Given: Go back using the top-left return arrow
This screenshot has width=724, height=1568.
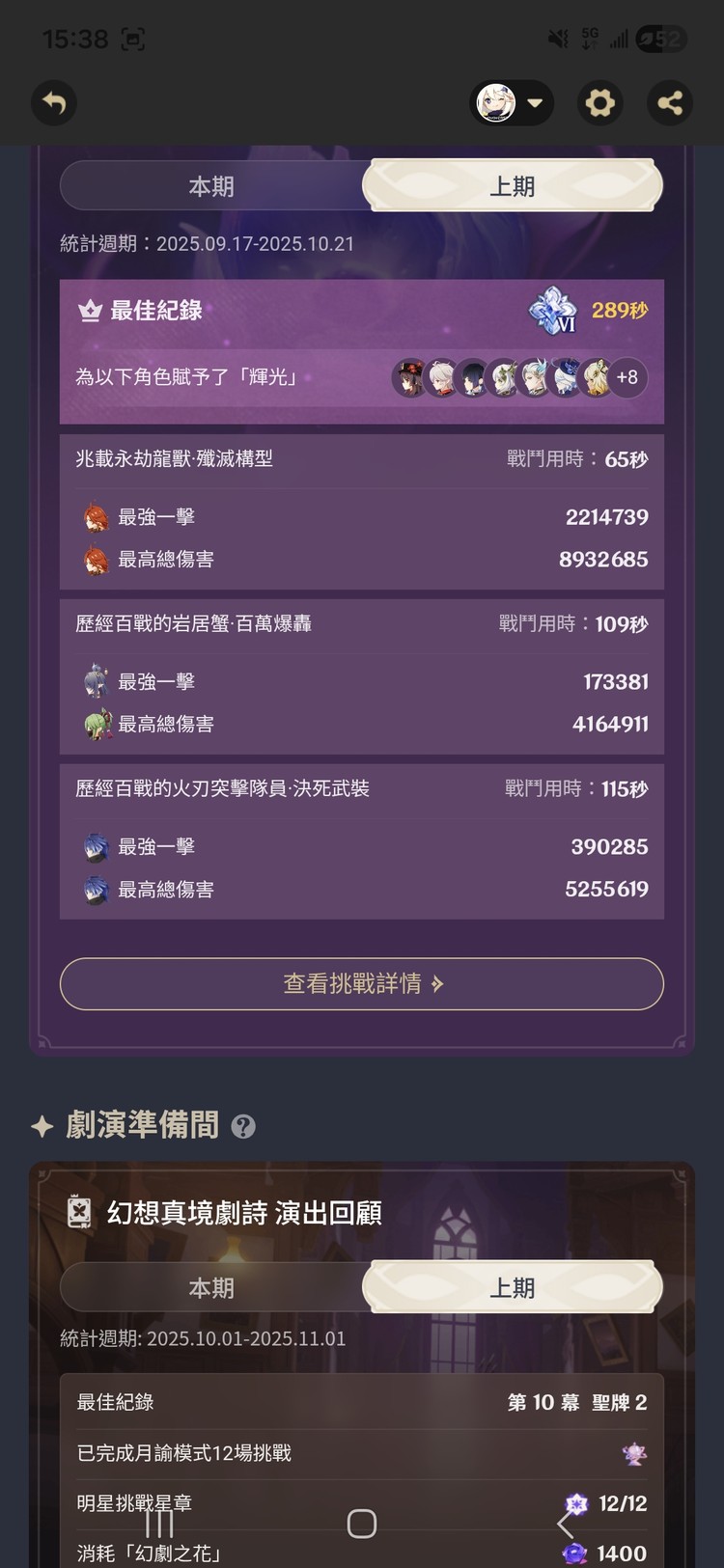Looking at the screenshot, I should point(54,103).
